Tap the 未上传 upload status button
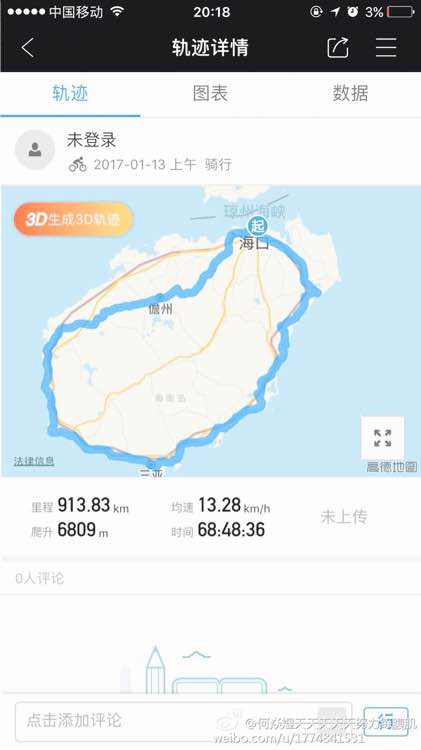 (344, 517)
